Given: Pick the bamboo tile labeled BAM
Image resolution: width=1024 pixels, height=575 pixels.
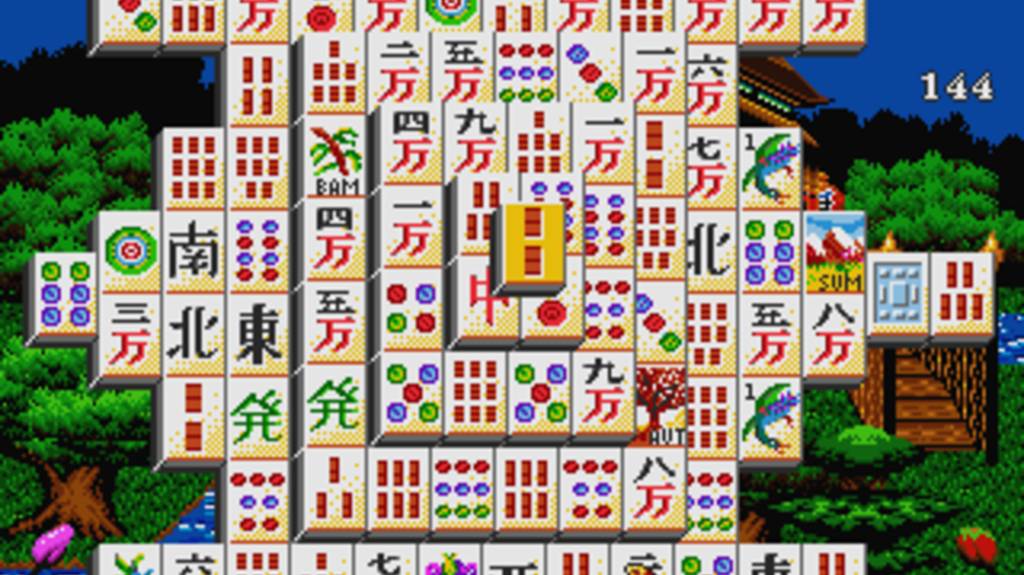Looking at the screenshot, I should coord(335,160).
